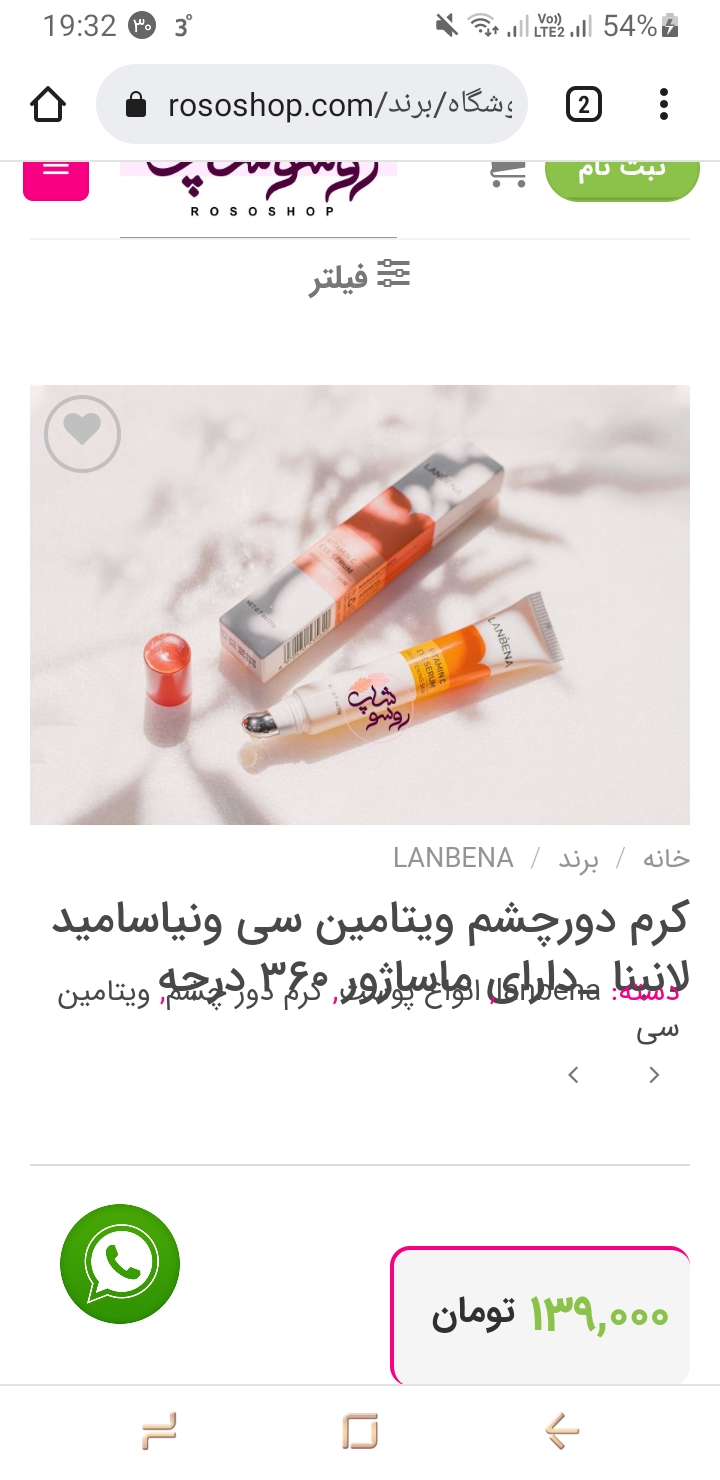The width and height of the screenshot is (720, 1480).
Task: Follow the برند breadcrumb link
Action: (578, 859)
